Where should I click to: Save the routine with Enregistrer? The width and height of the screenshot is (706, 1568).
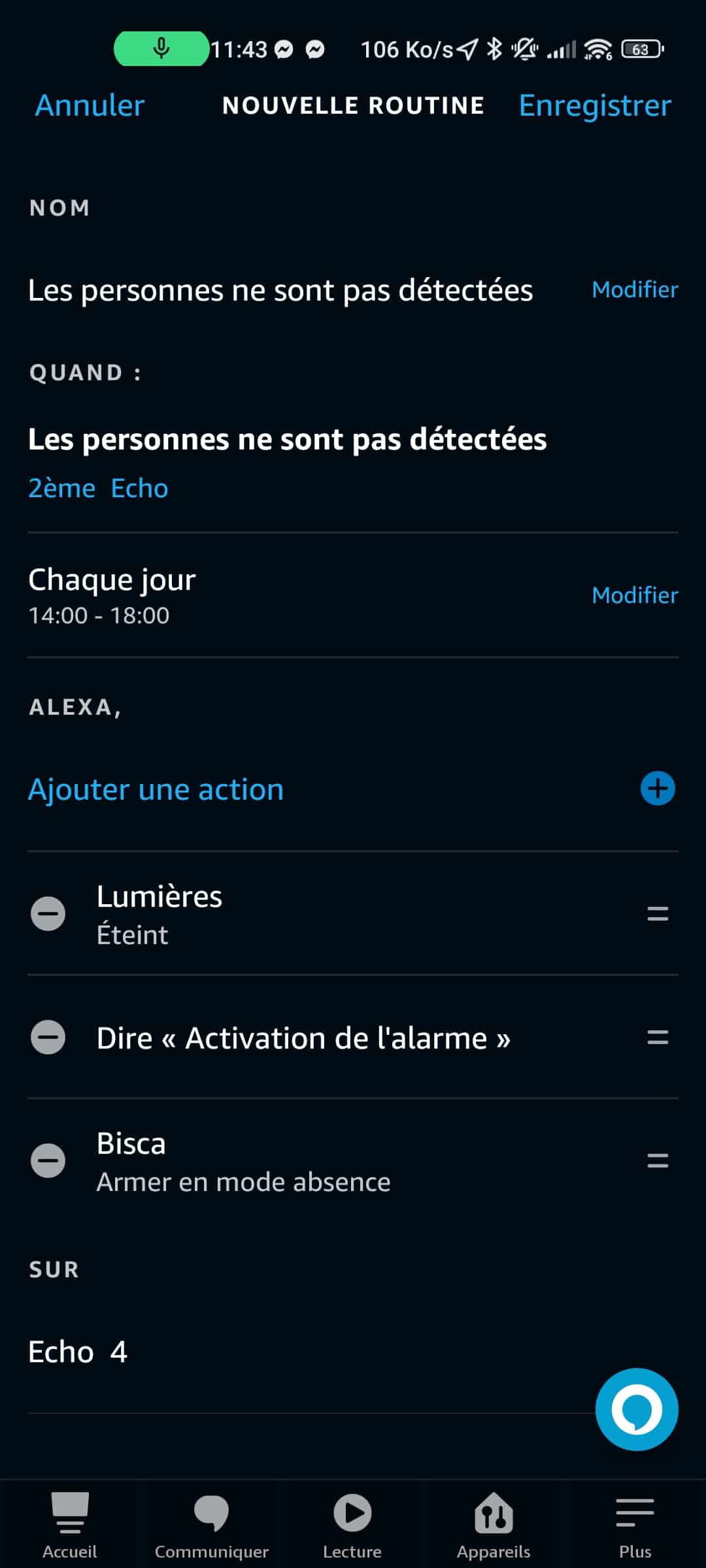594,106
